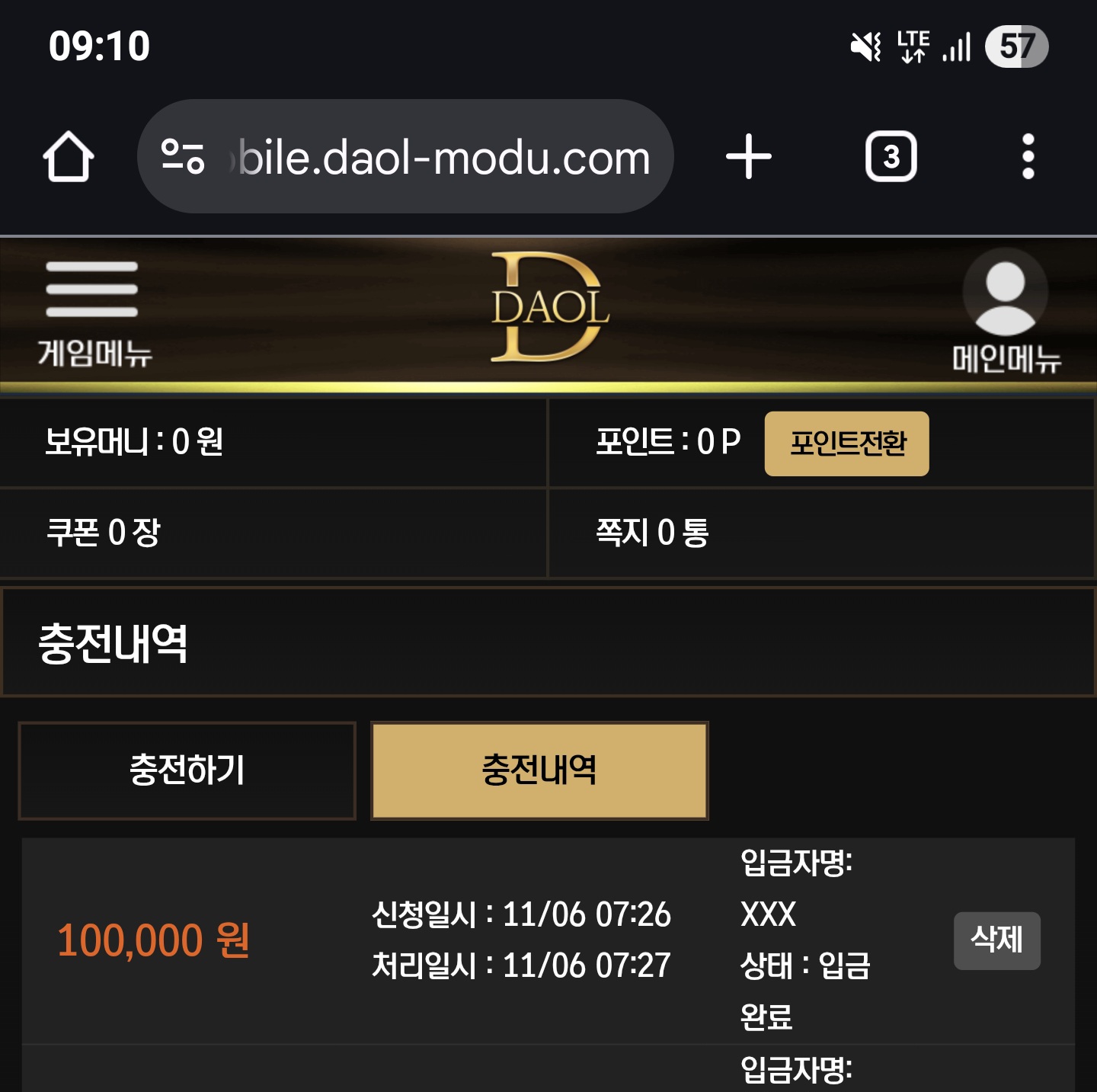This screenshot has height=1092, width=1097.
Task: Open the 메인메뉴 profile menu
Action: click(x=1005, y=312)
